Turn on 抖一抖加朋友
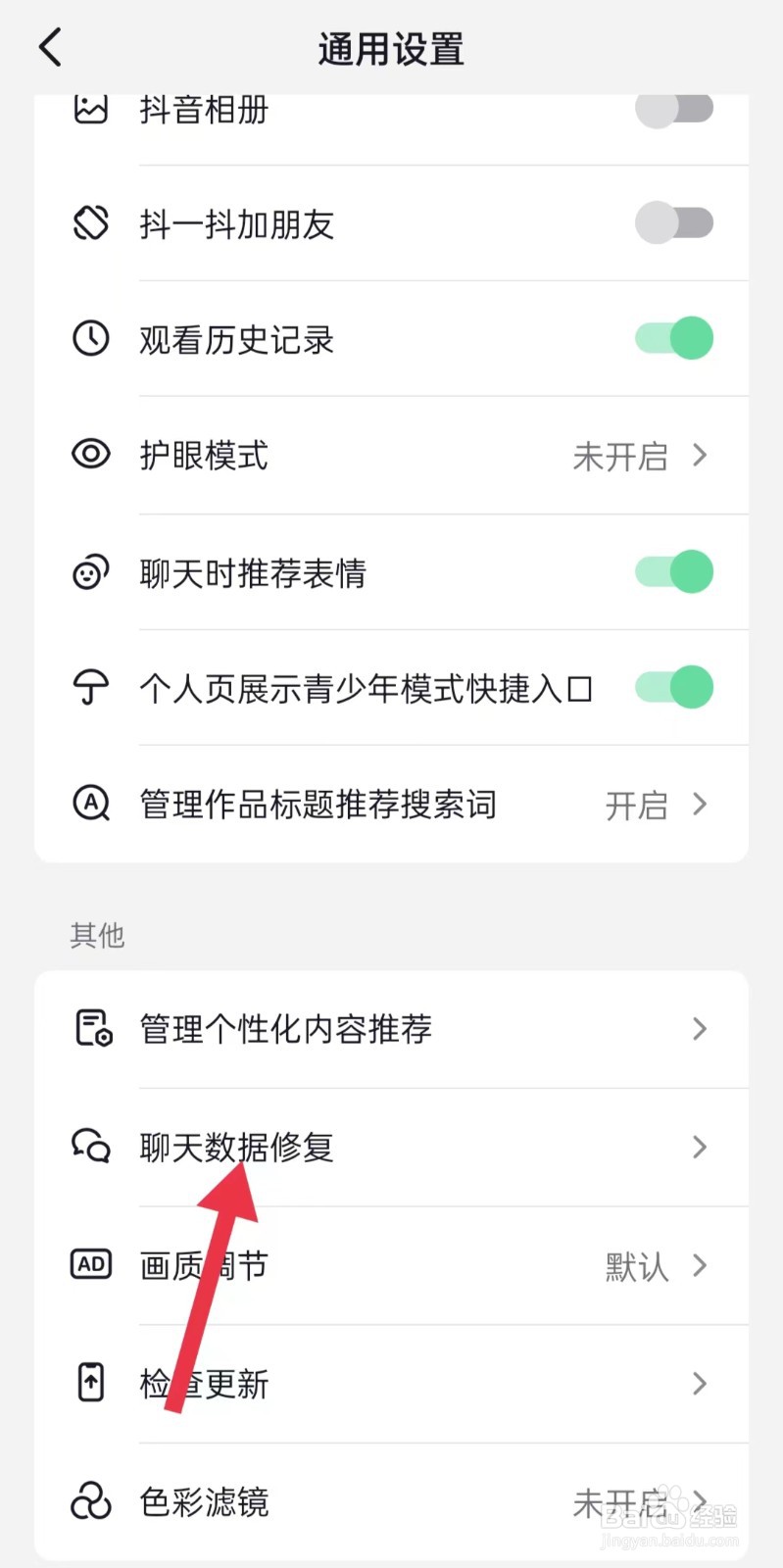Viewport: 783px width, 1568px height. coord(674,223)
